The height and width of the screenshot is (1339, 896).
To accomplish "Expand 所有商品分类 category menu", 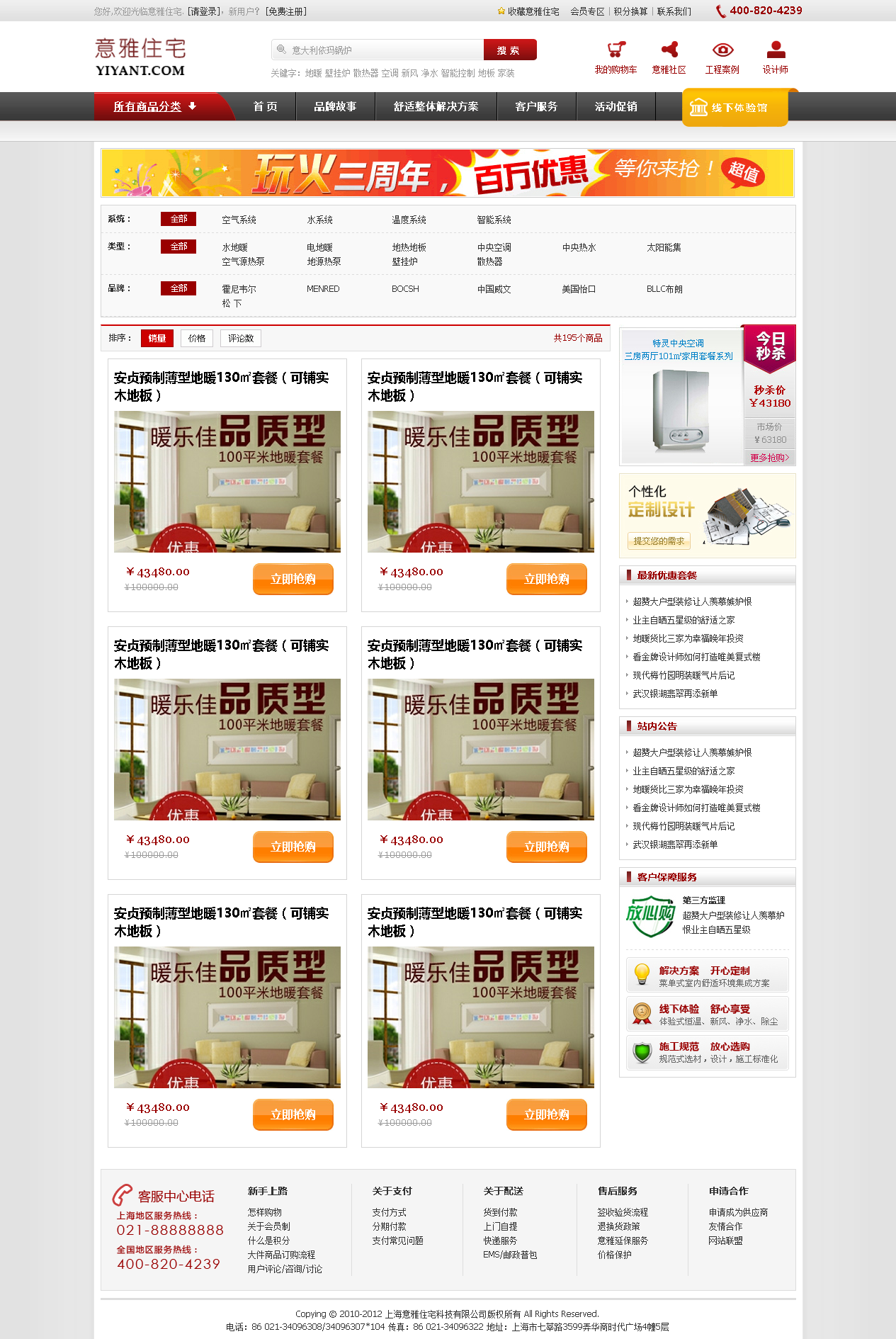I will click(x=155, y=106).
